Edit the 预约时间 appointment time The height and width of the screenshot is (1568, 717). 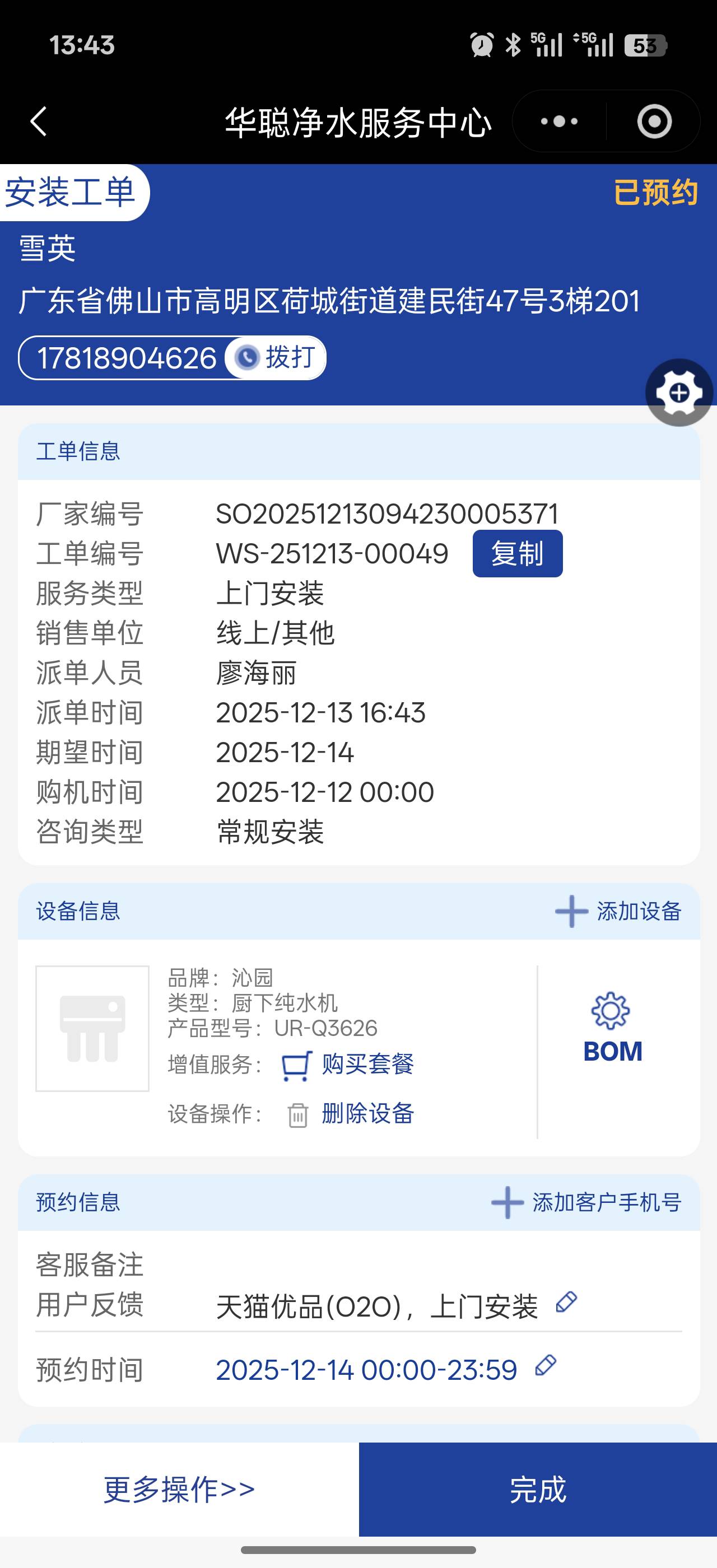point(546,1365)
